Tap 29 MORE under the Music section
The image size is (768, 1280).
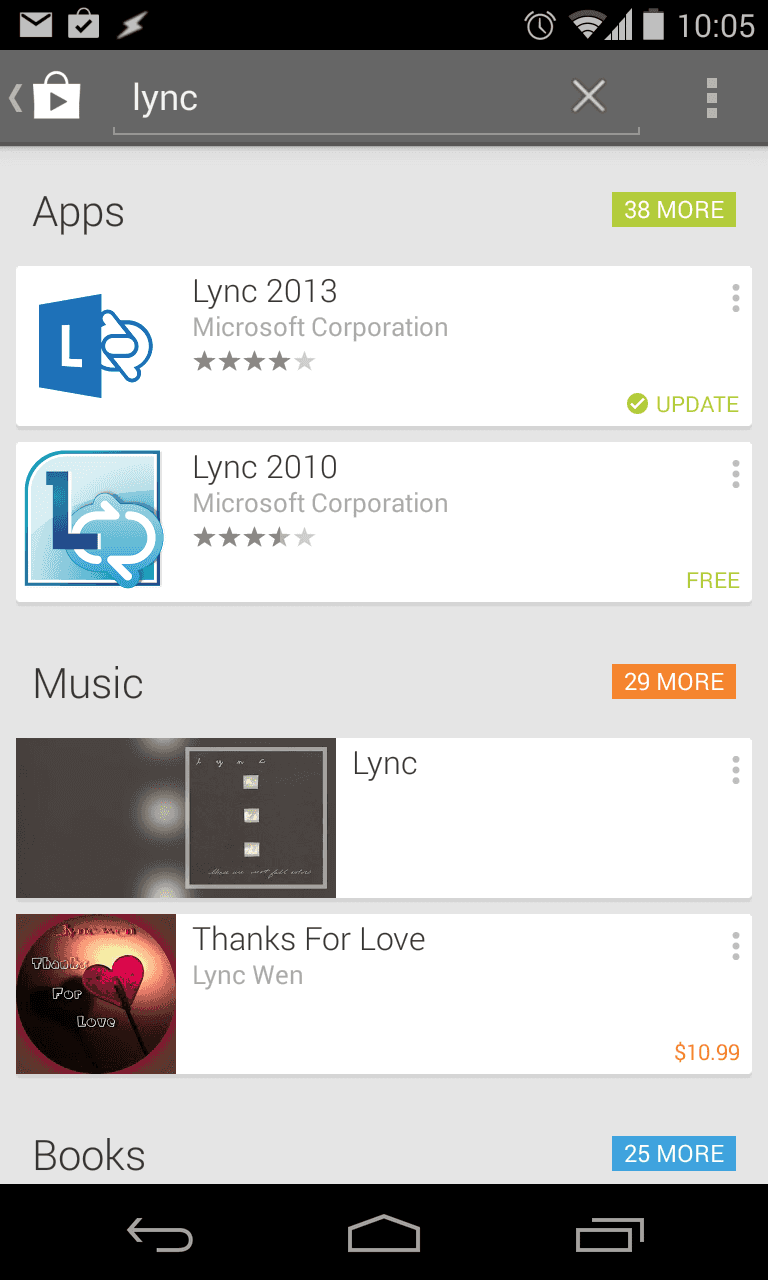pos(673,681)
